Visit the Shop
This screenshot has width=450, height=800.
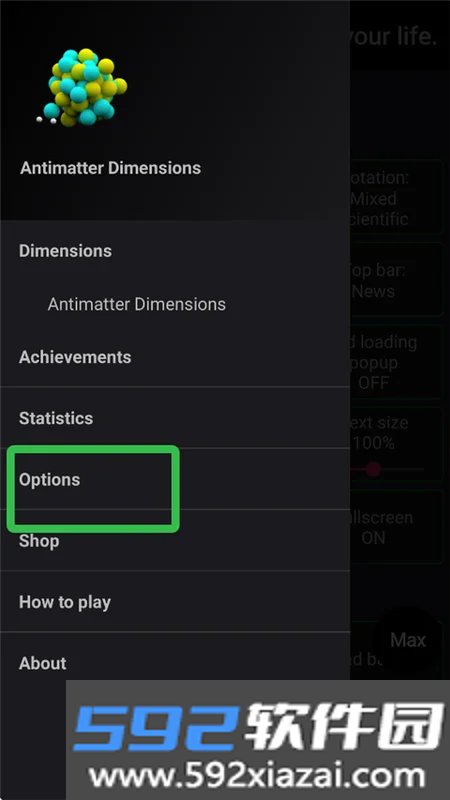point(174,540)
